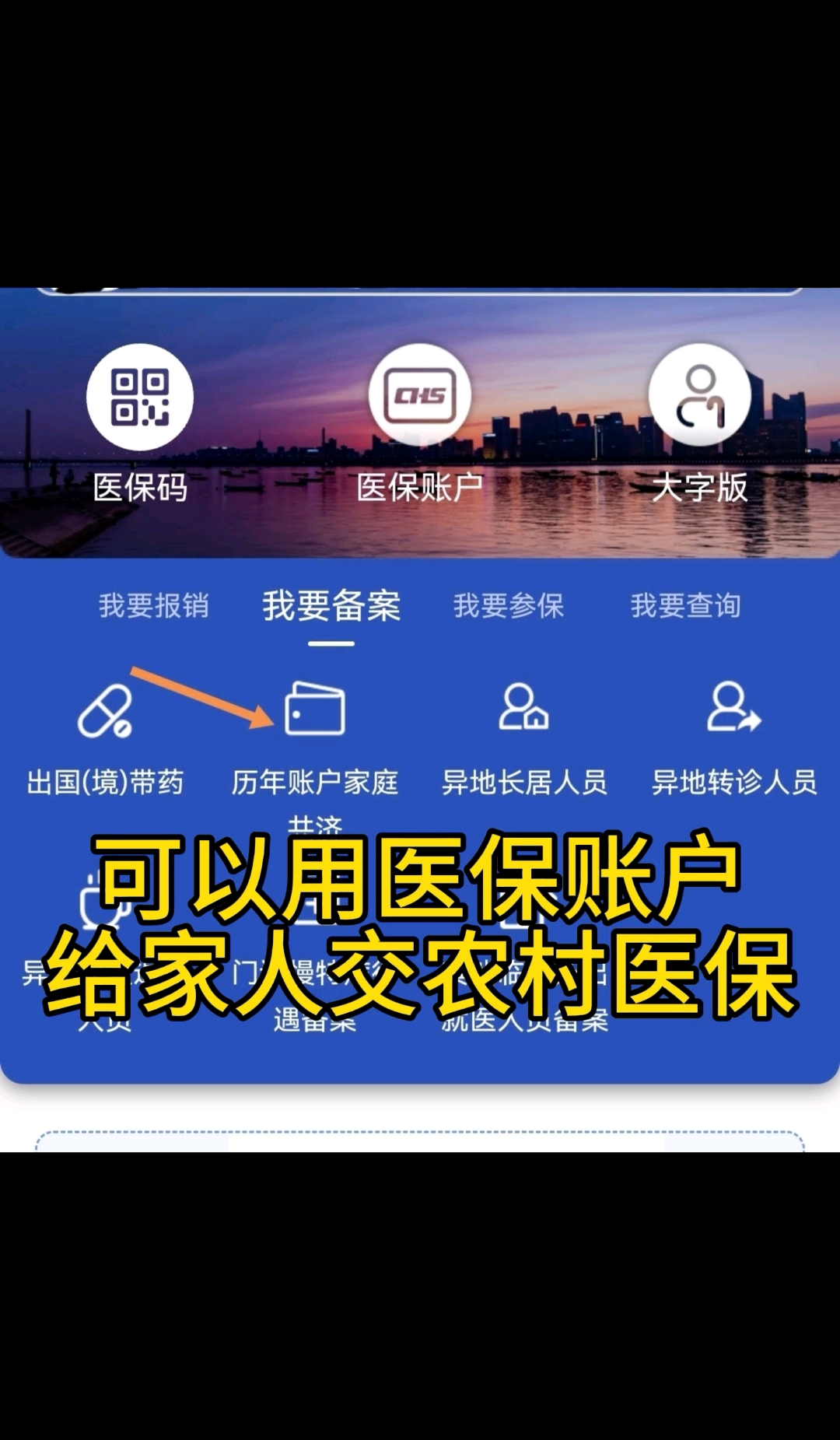840x1440 pixels.
Task: Open the 历年账户家庭共济 wallet icon
Action: point(316,712)
